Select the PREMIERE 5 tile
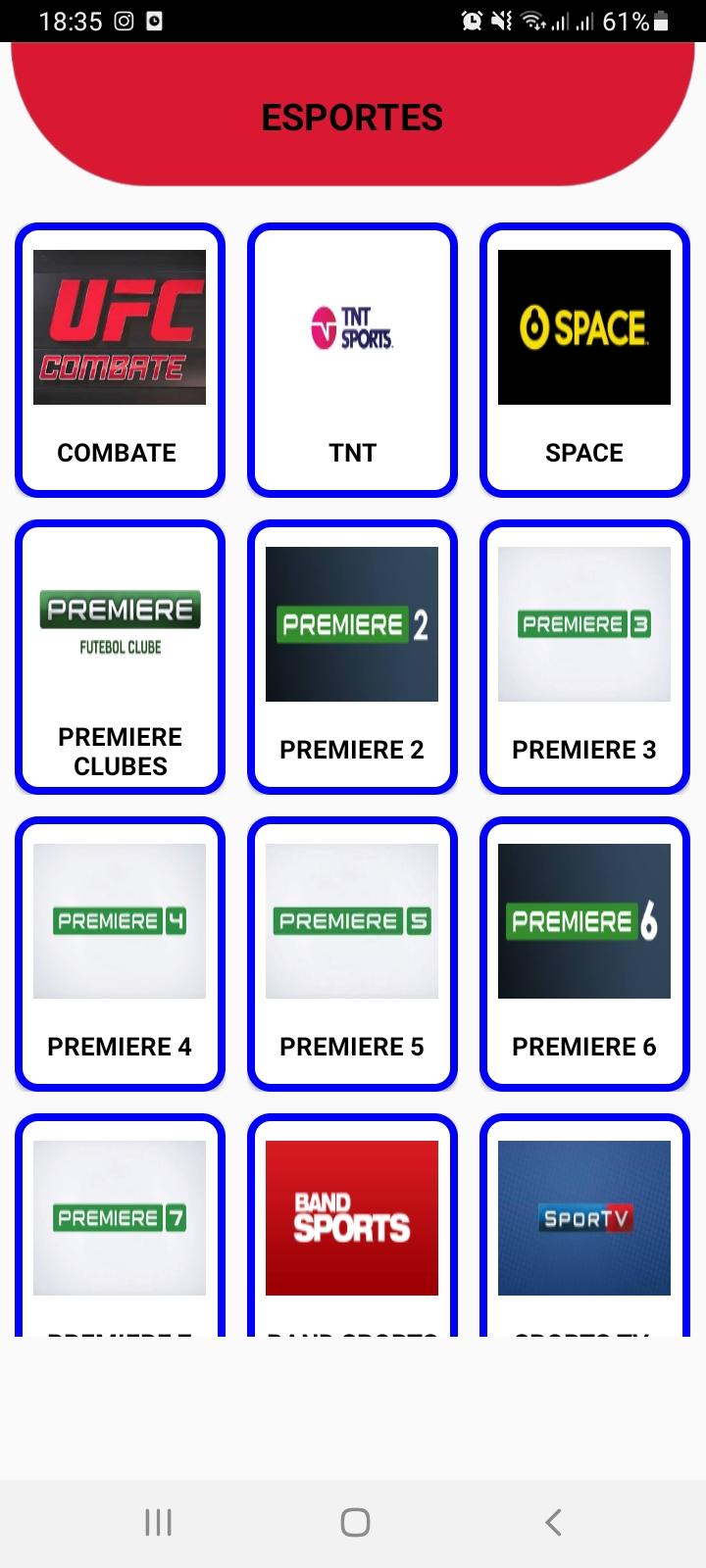 point(352,954)
